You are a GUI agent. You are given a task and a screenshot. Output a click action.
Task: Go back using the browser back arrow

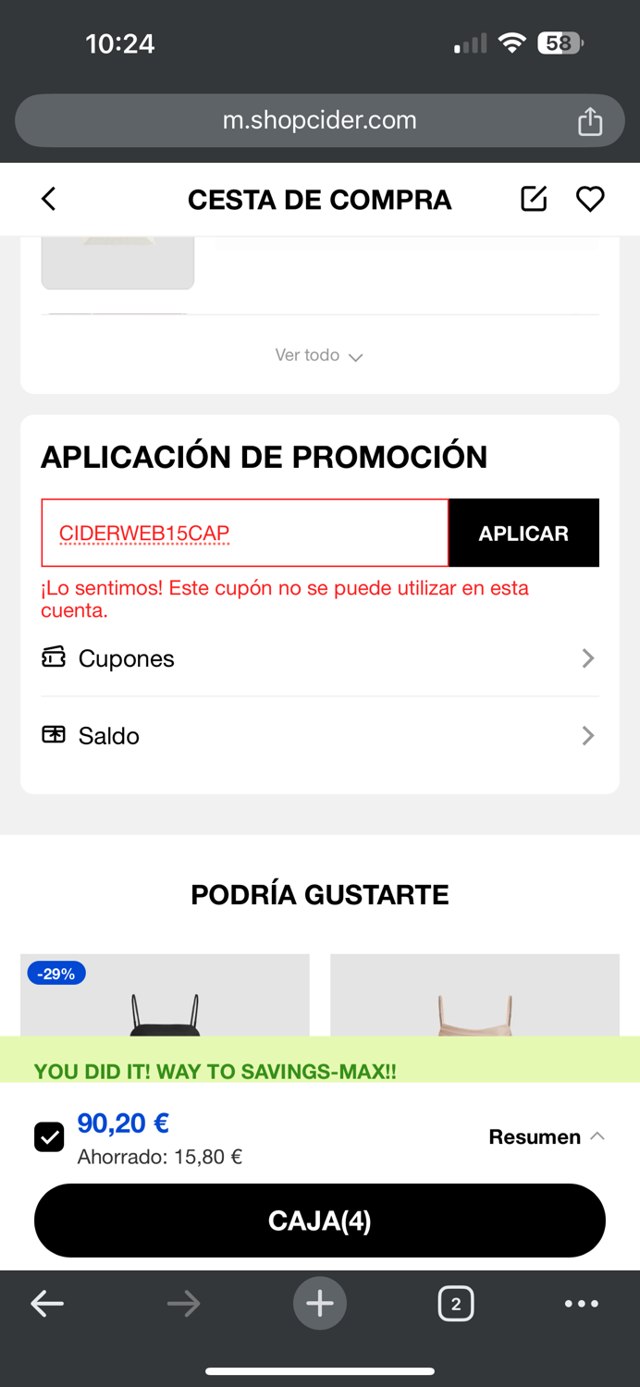[47, 1304]
